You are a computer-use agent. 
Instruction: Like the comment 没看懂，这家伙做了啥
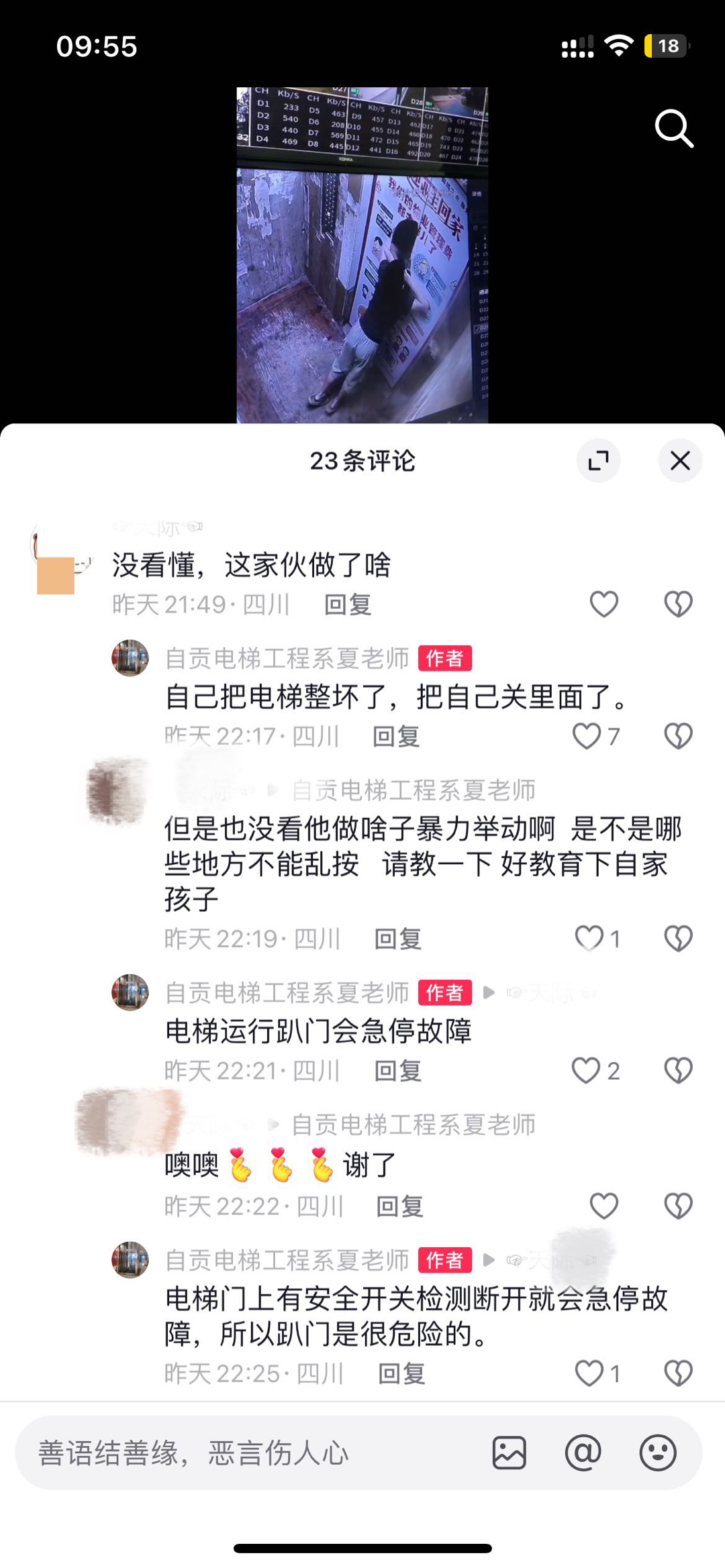pyautogui.click(x=603, y=604)
